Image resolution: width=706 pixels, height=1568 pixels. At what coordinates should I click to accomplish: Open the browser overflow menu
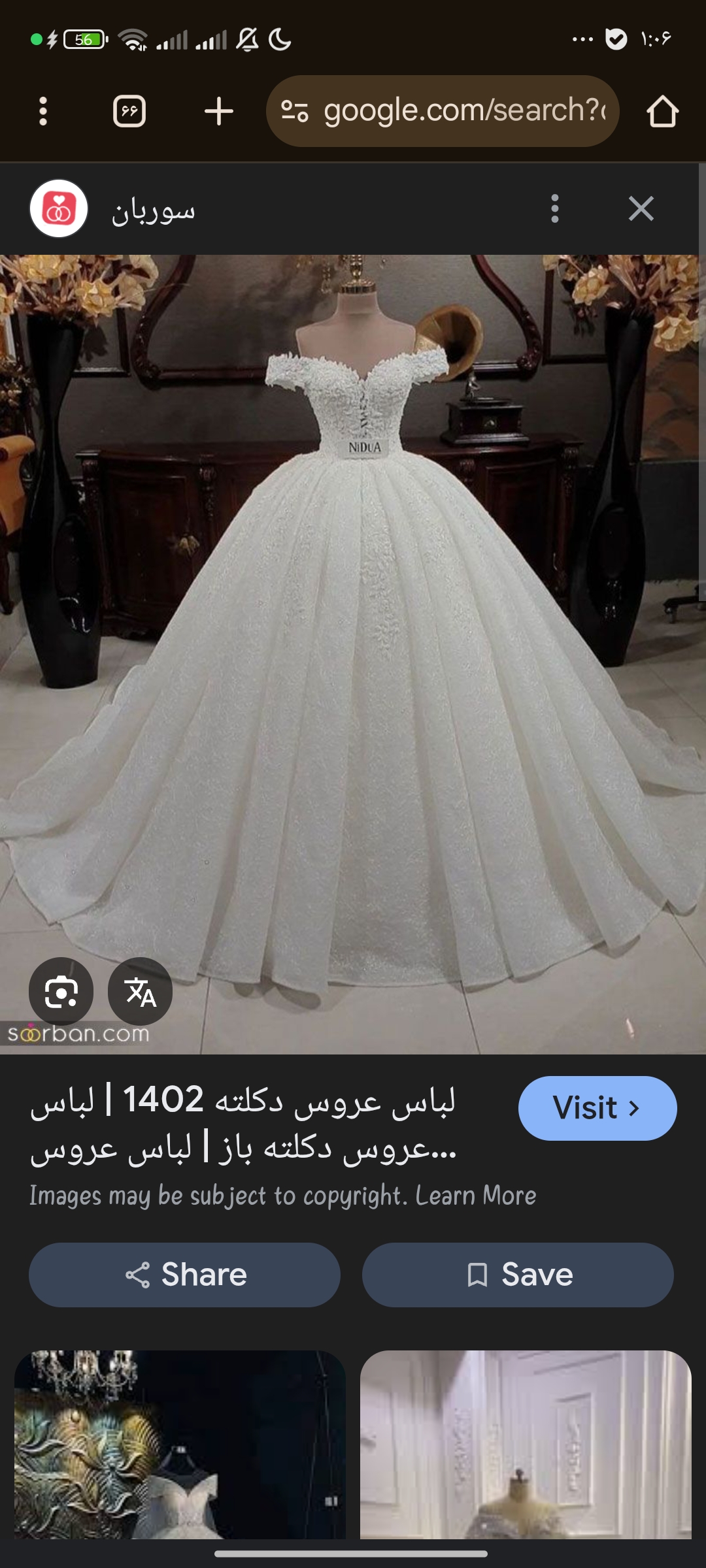pyautogui.click(x=43, y=111)
